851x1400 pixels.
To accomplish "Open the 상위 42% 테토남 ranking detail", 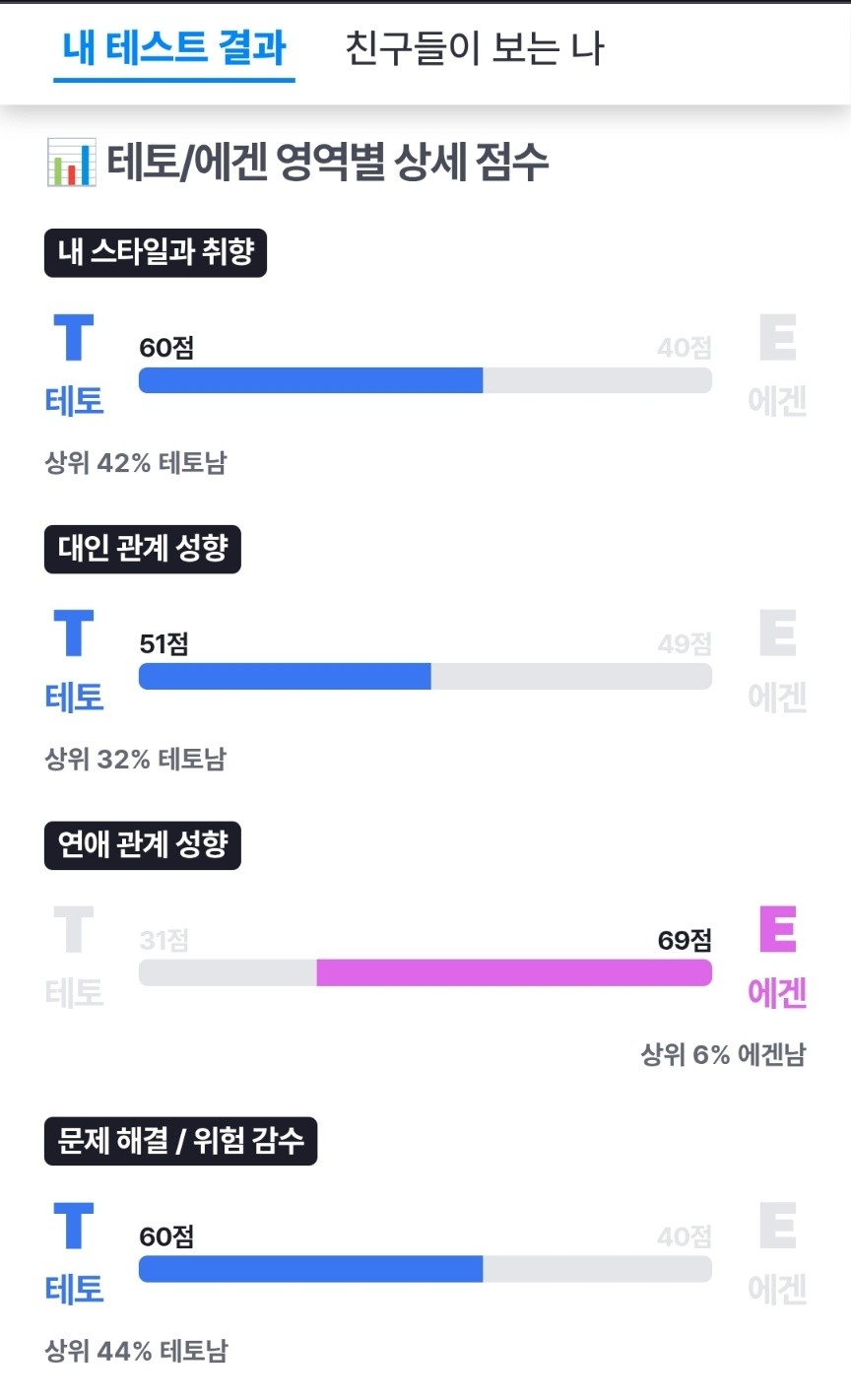I will pos(136,463).
